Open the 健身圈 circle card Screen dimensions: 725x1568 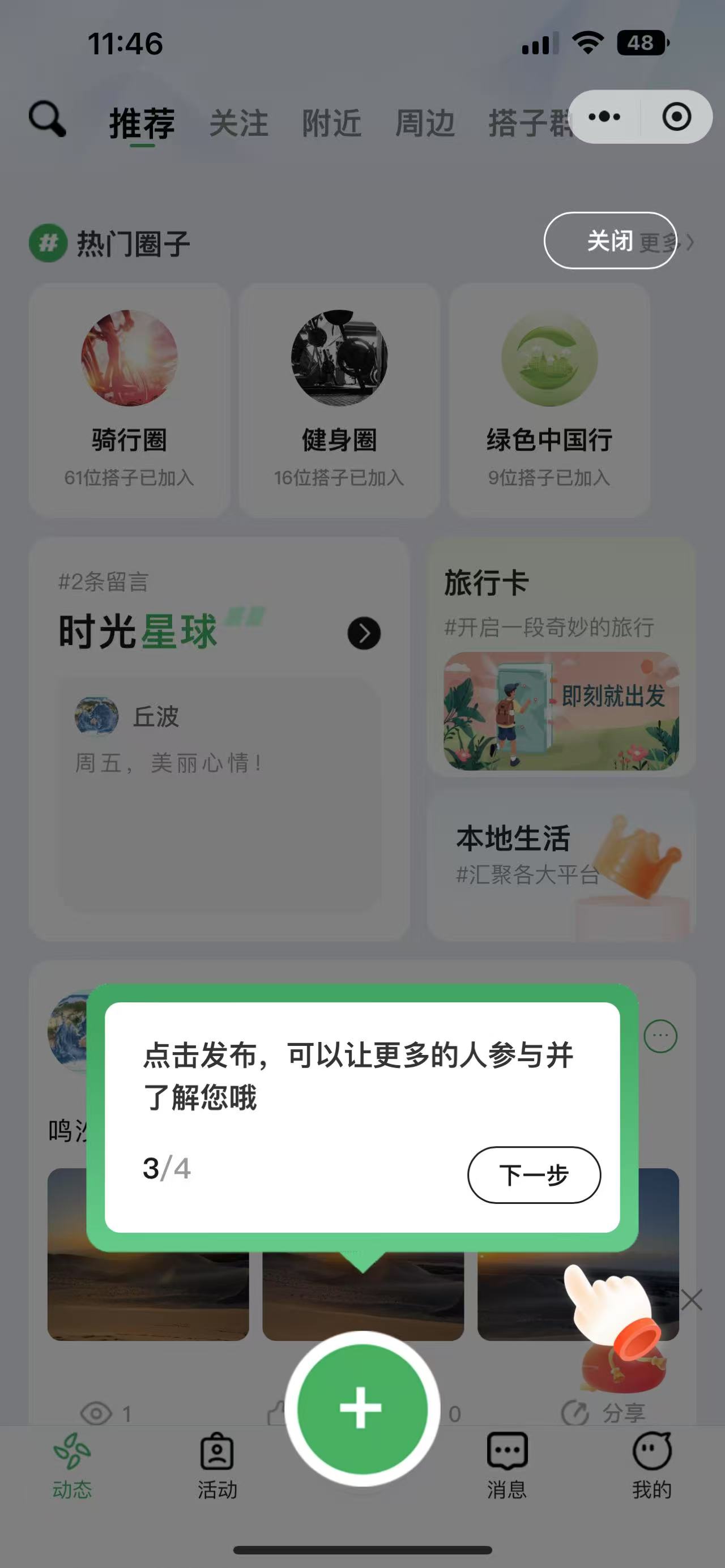pyautogui.click(x=339, y=400)
